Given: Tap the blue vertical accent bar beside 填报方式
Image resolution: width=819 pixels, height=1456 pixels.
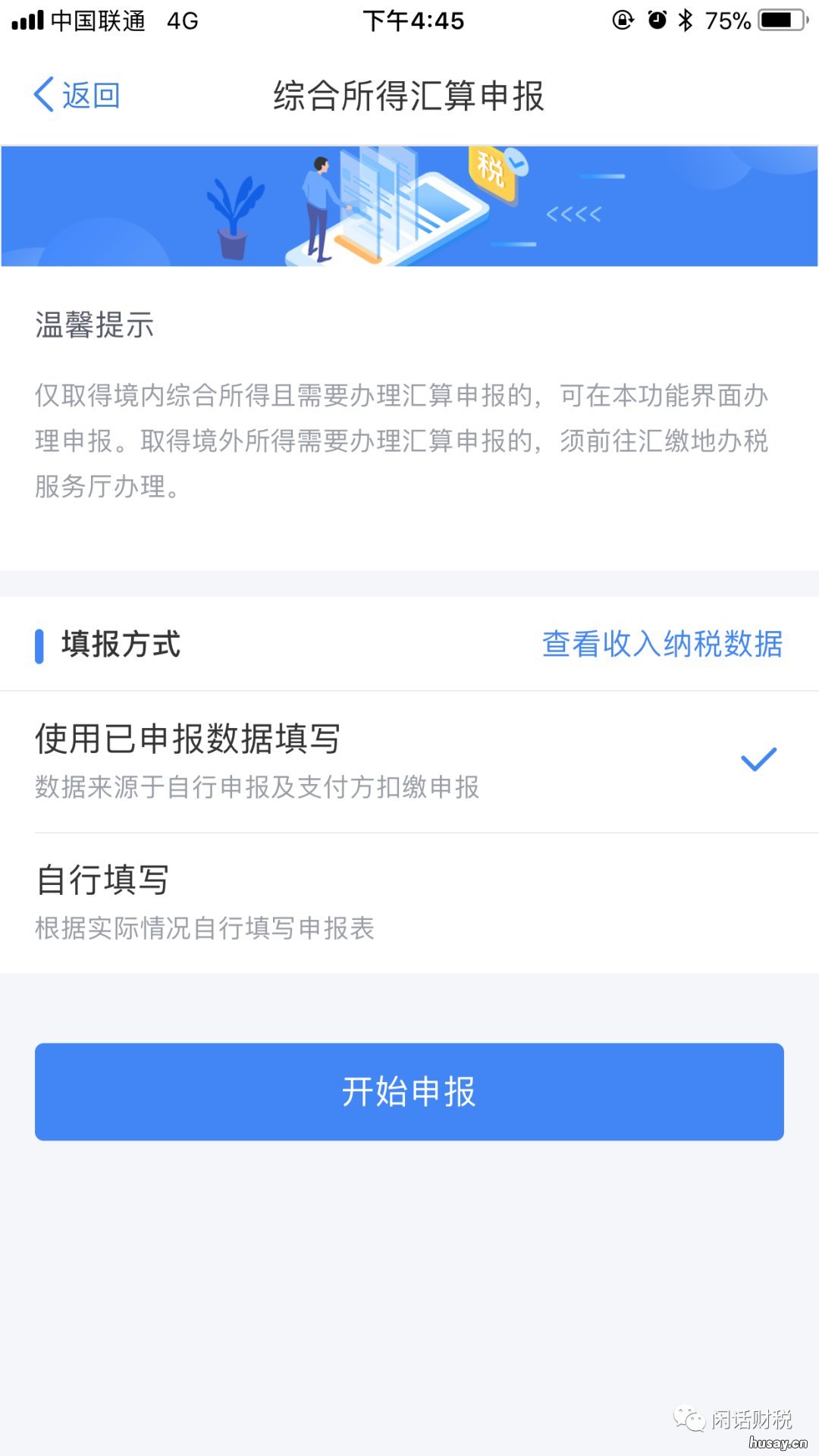Looking at the screenshot, I should pos(39,646).
